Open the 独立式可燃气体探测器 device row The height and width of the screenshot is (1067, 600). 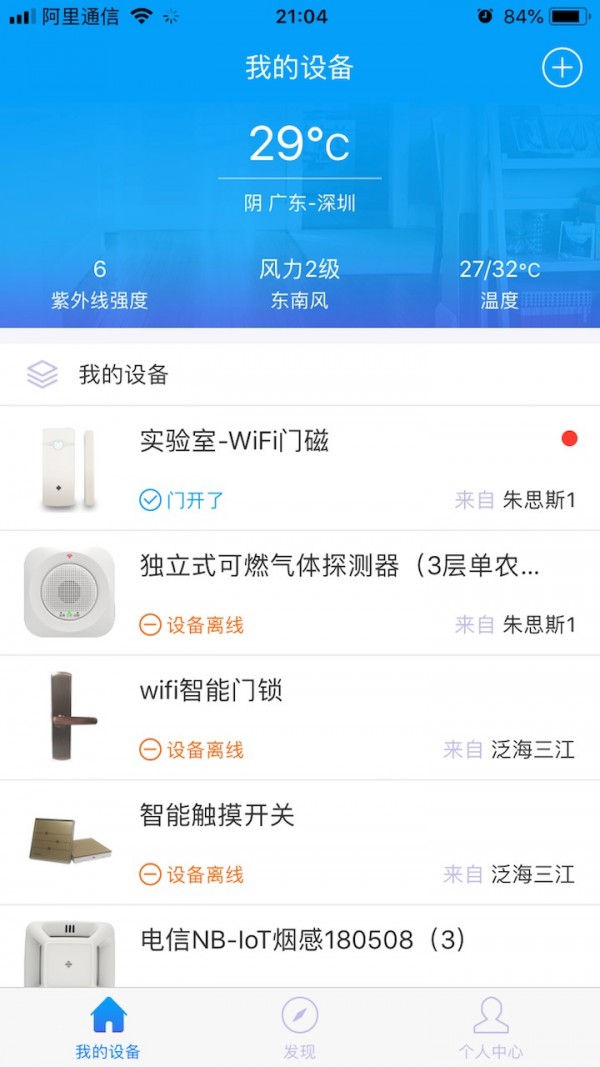300,593
